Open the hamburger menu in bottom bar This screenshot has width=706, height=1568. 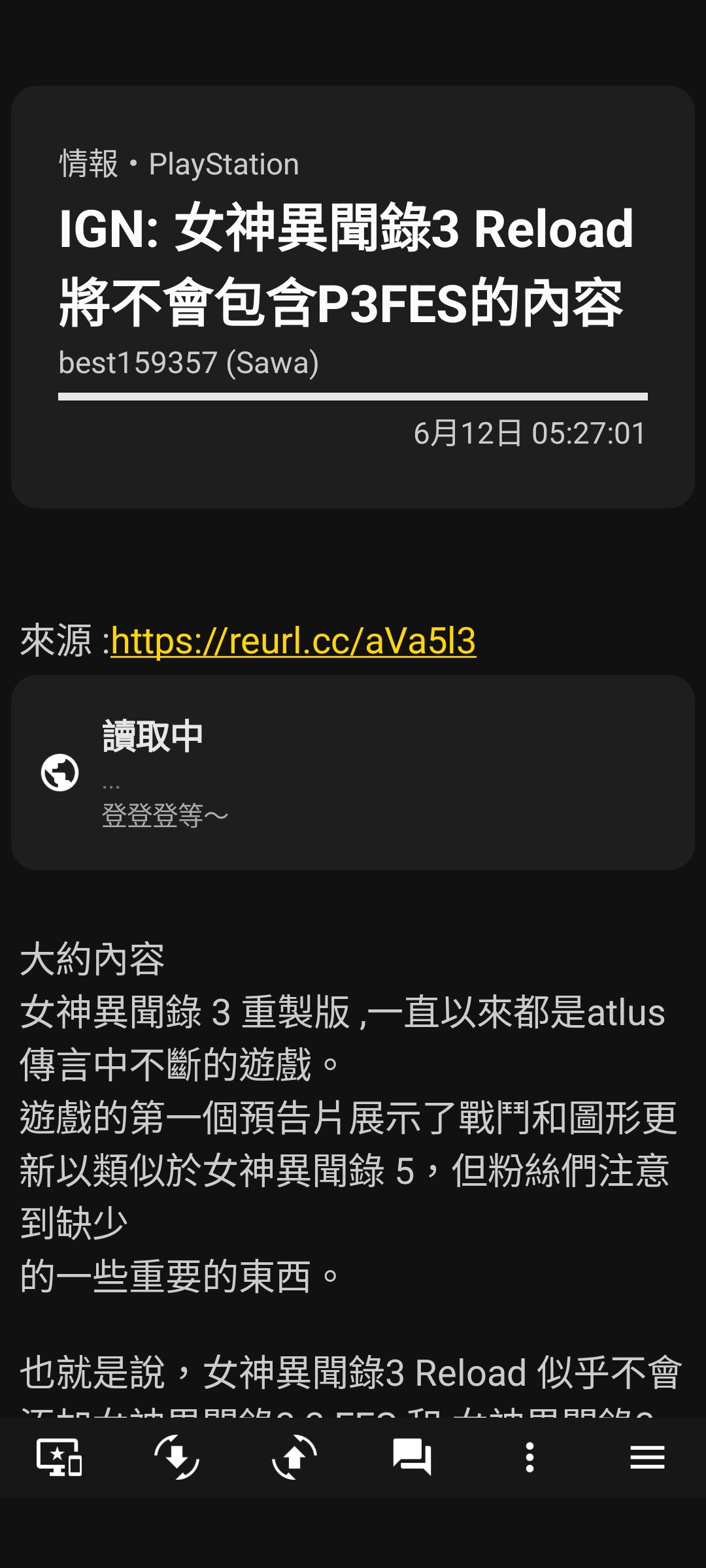point(647,1457)
